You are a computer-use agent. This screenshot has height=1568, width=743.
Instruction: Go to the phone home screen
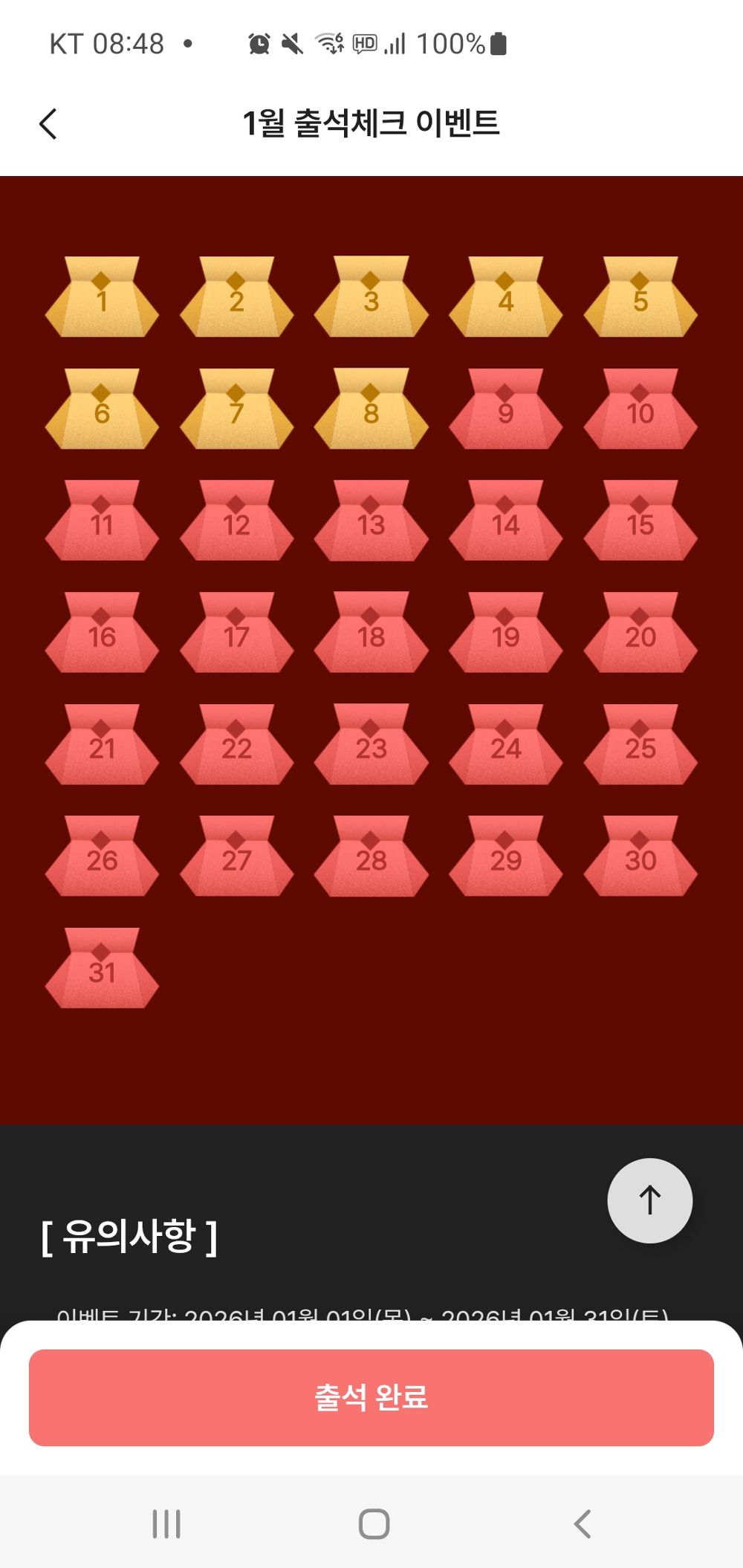(x=374, y=1523)
